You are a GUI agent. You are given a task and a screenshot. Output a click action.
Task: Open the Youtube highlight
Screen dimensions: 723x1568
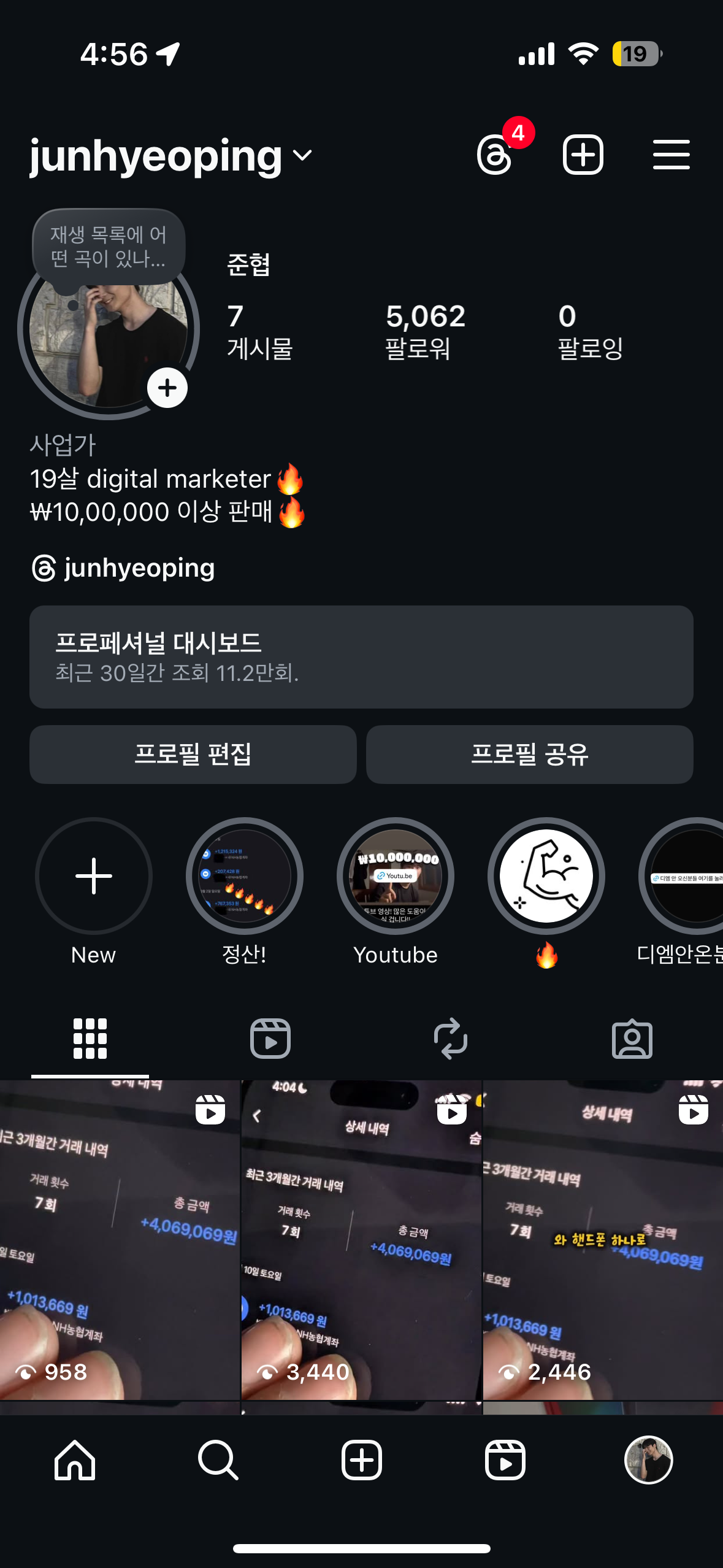(396, 876)
